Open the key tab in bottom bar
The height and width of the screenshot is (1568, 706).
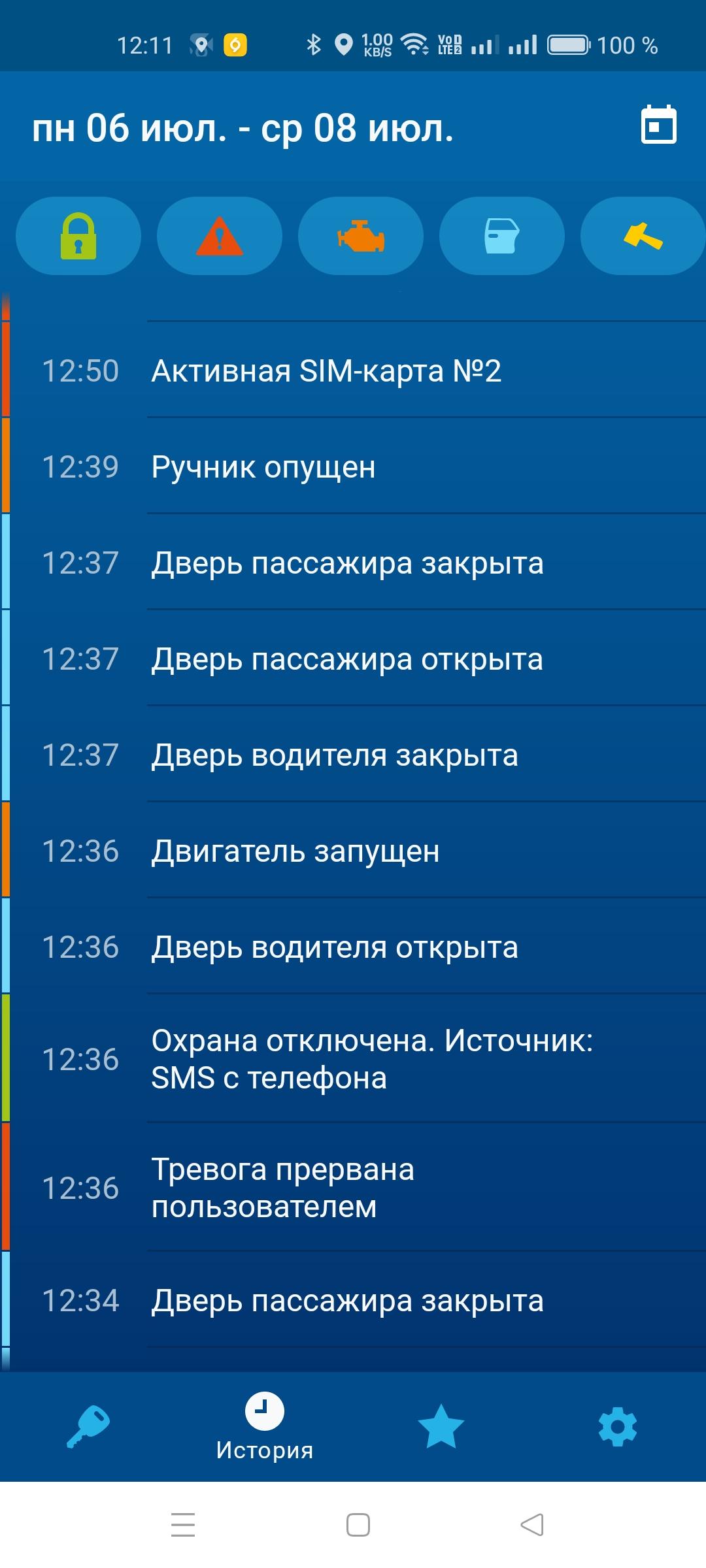[88, 1427]
